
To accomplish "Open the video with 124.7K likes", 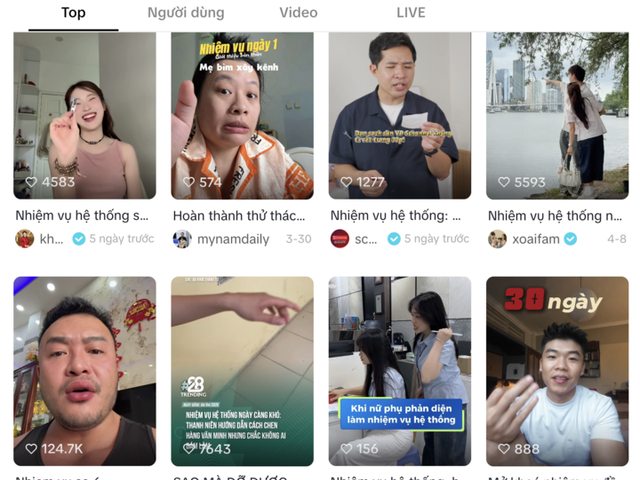I will [85, 370].
